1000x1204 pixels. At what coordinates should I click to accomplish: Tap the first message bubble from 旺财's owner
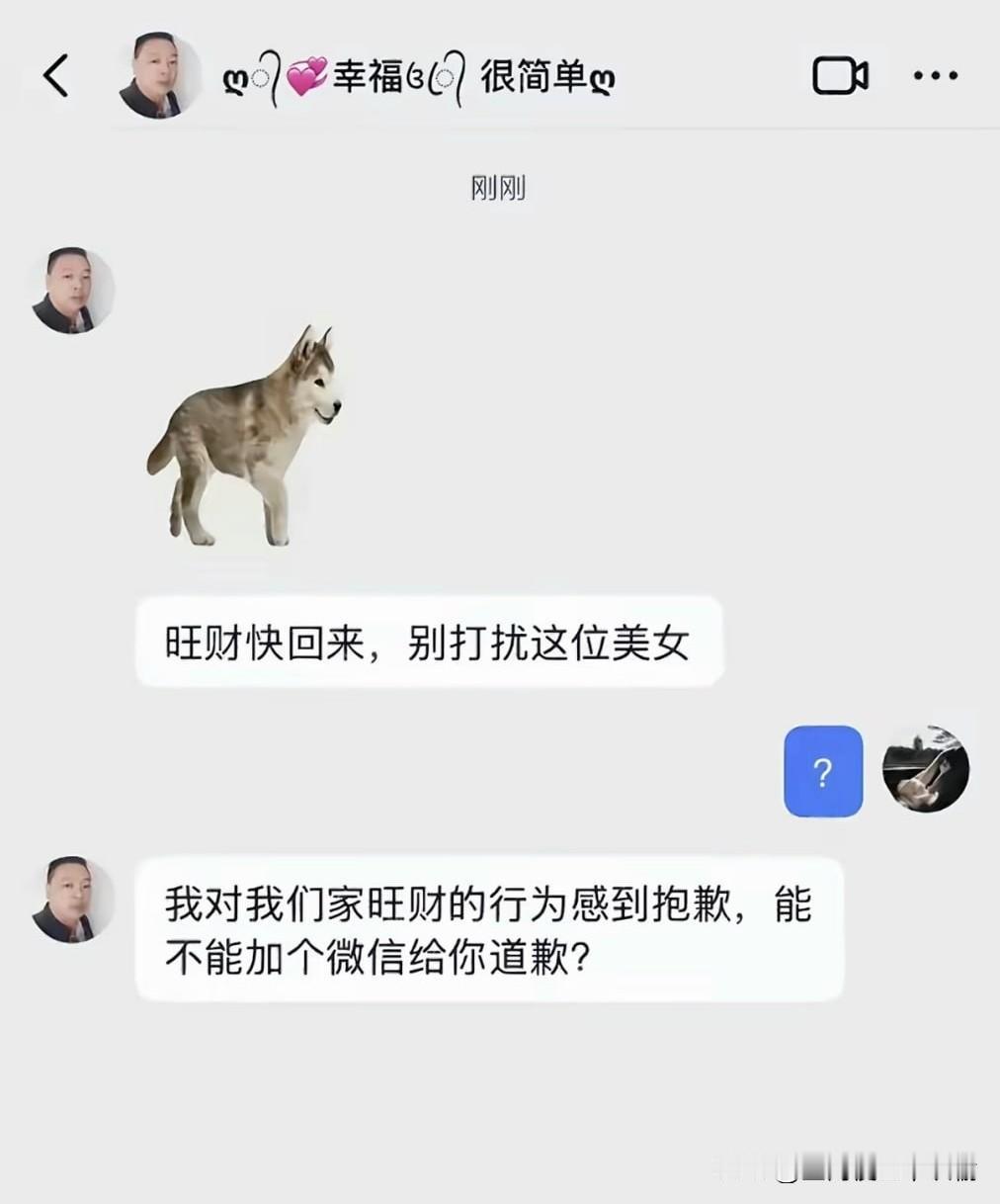coord(430,641)
